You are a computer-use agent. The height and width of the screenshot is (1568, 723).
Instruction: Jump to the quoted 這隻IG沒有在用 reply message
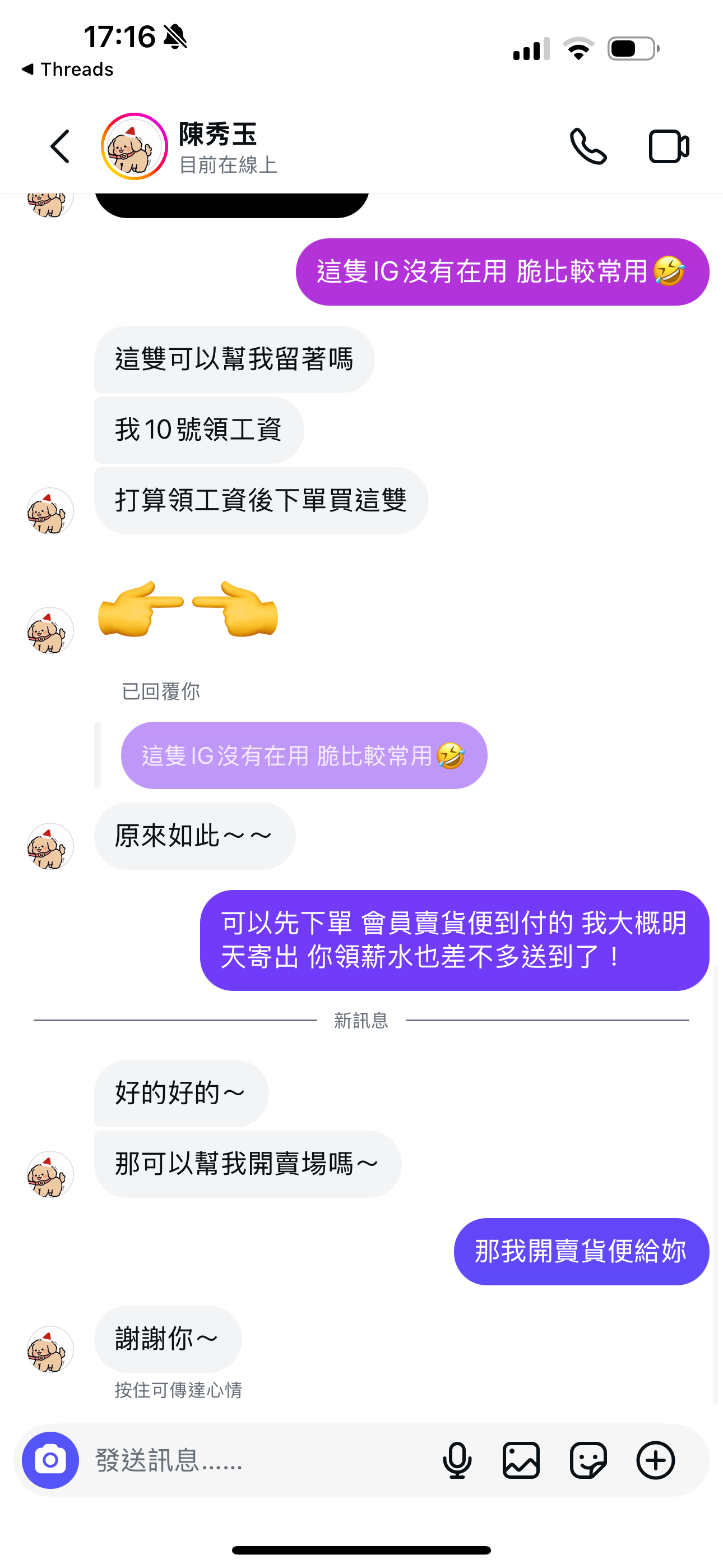click(304, 755)
